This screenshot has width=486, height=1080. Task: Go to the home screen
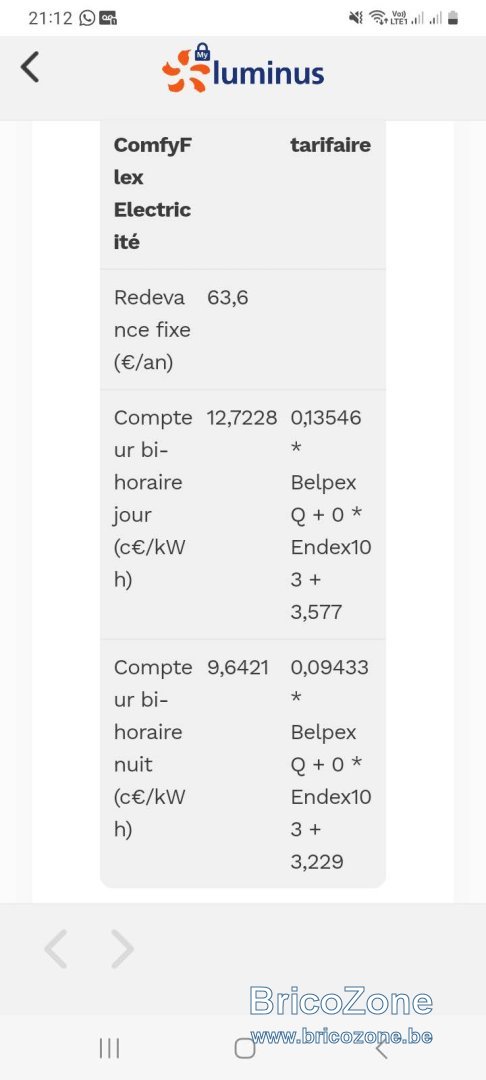(x=244, y=1048)
